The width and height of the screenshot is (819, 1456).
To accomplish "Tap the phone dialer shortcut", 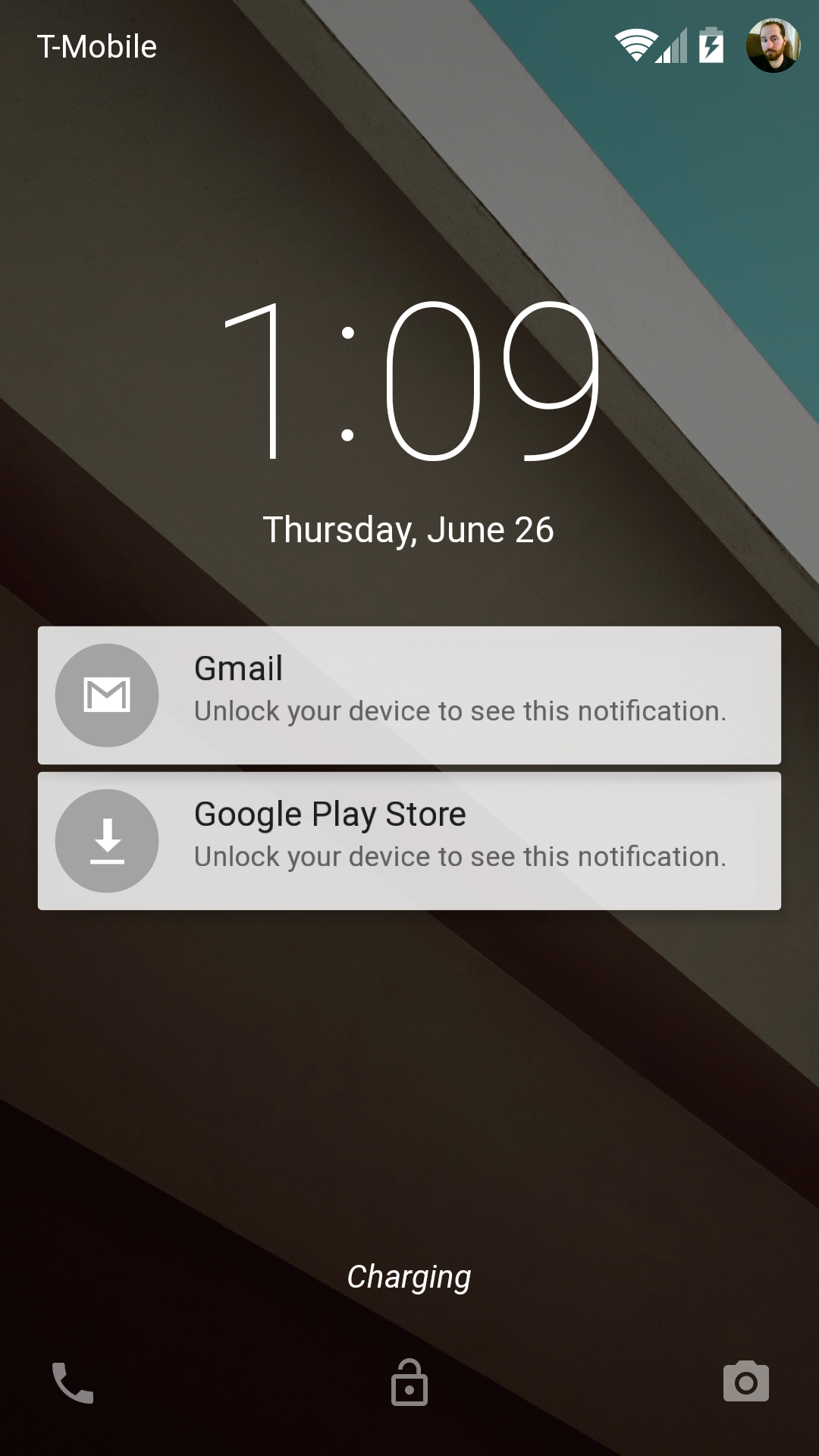I will (74, 1382).
